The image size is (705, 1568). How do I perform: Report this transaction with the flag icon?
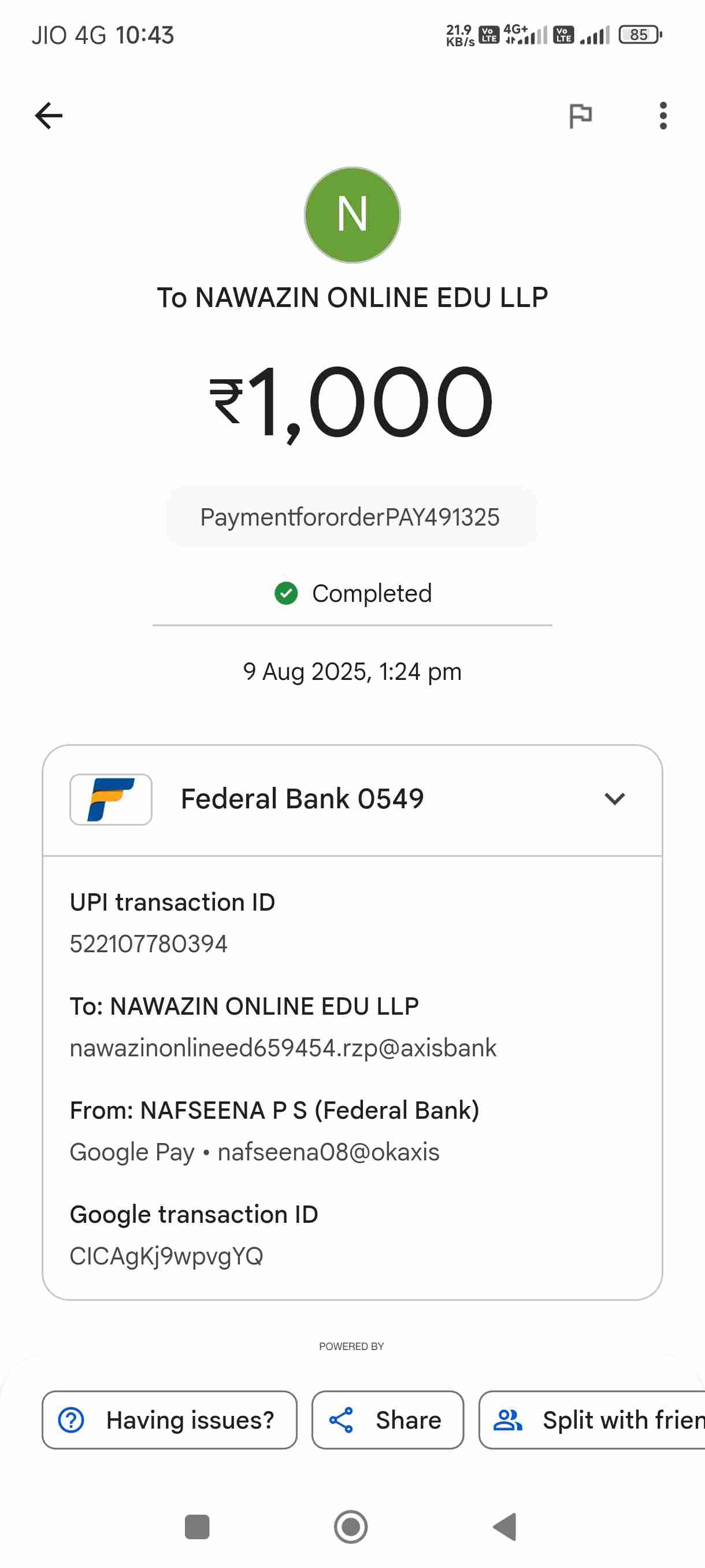(x=580, y=116)
